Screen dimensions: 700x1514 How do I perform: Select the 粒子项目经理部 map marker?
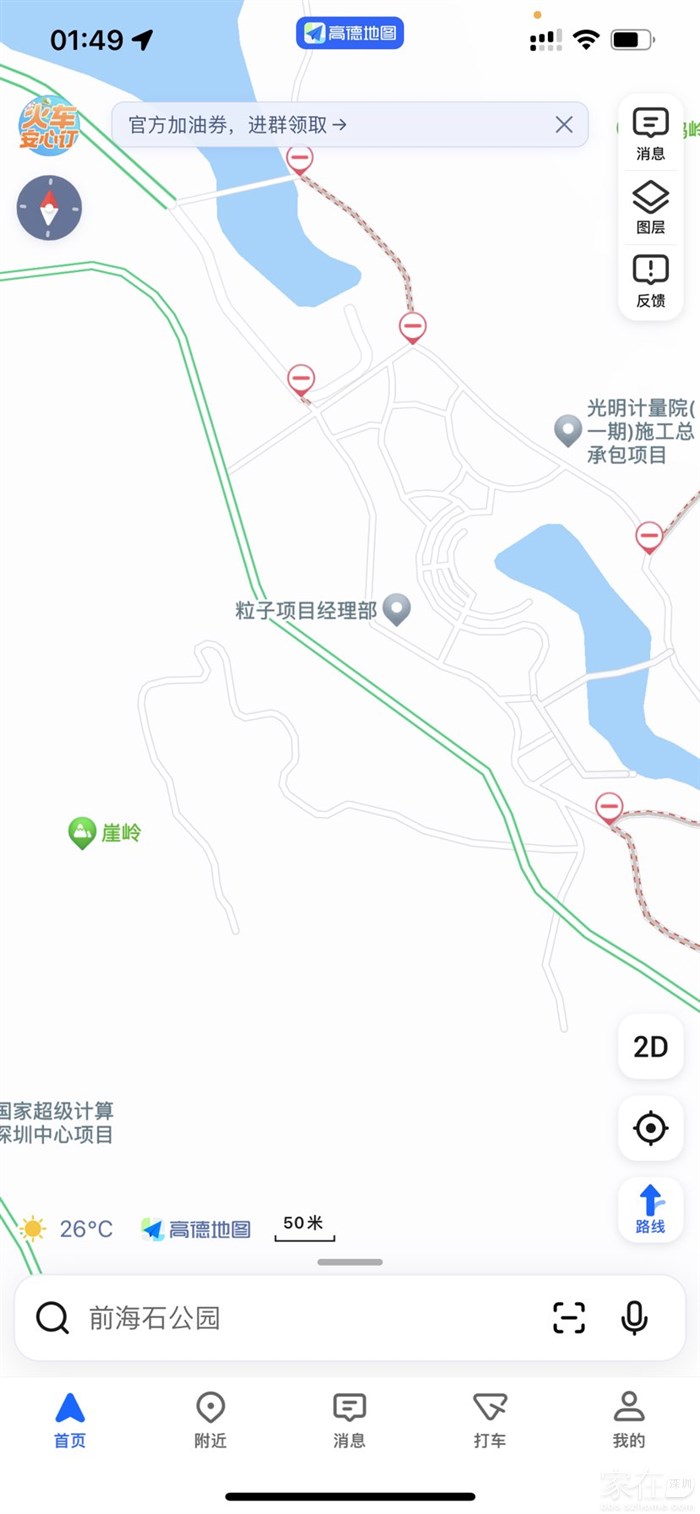tap(397, 609)
